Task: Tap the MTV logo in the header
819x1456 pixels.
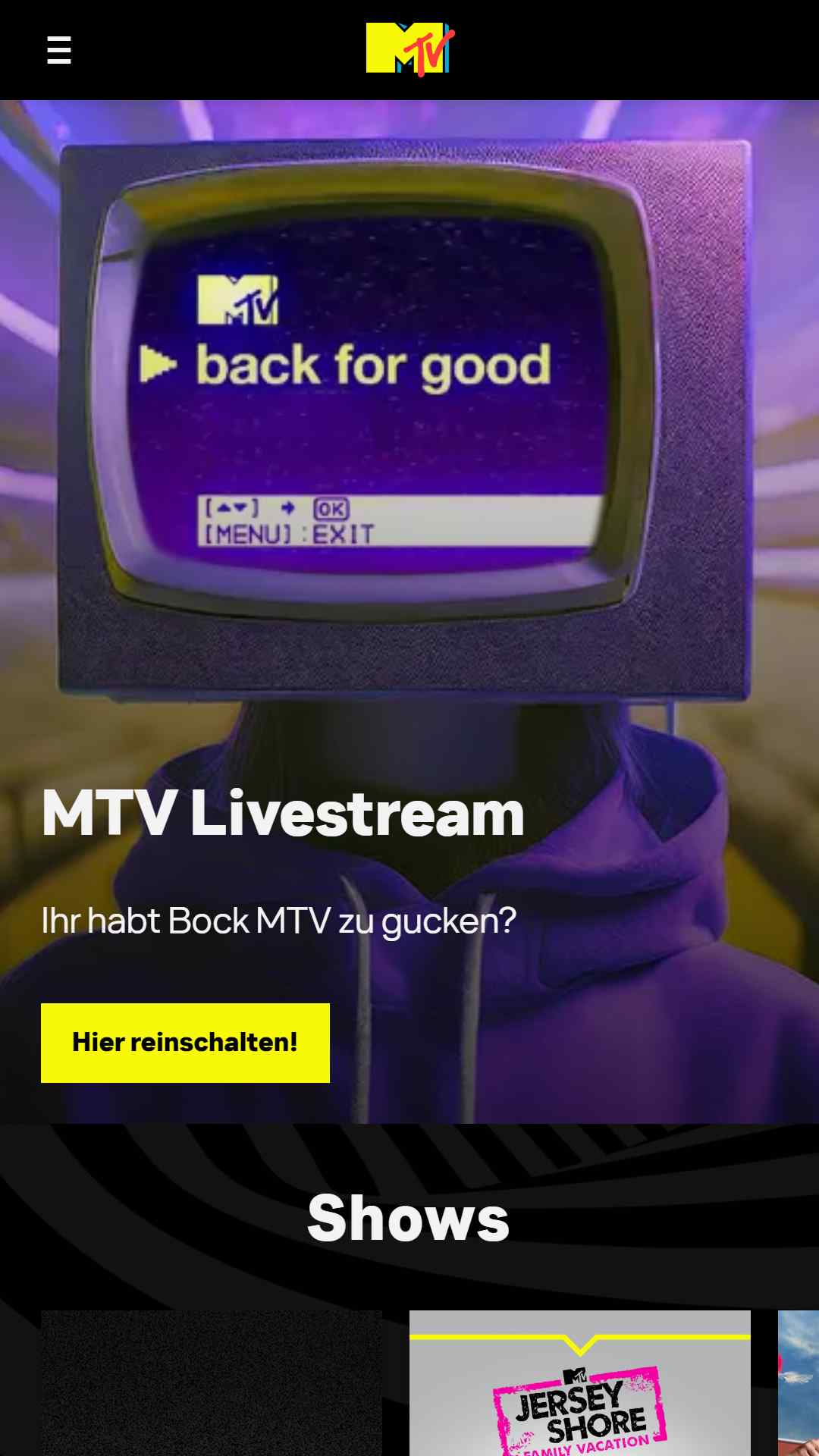Action: pos(409,49)
